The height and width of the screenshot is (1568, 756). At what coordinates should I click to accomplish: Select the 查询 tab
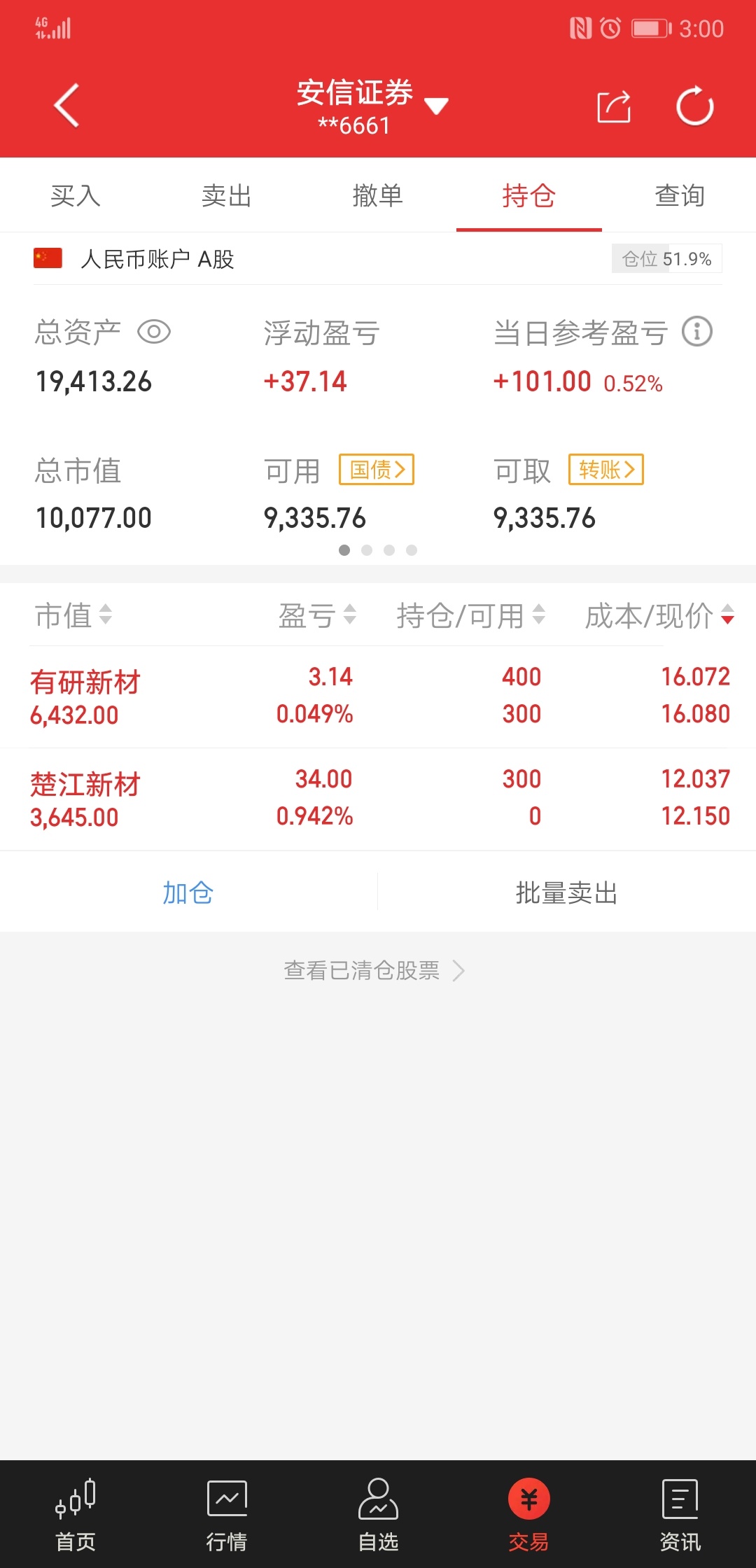tap(680, 195)
